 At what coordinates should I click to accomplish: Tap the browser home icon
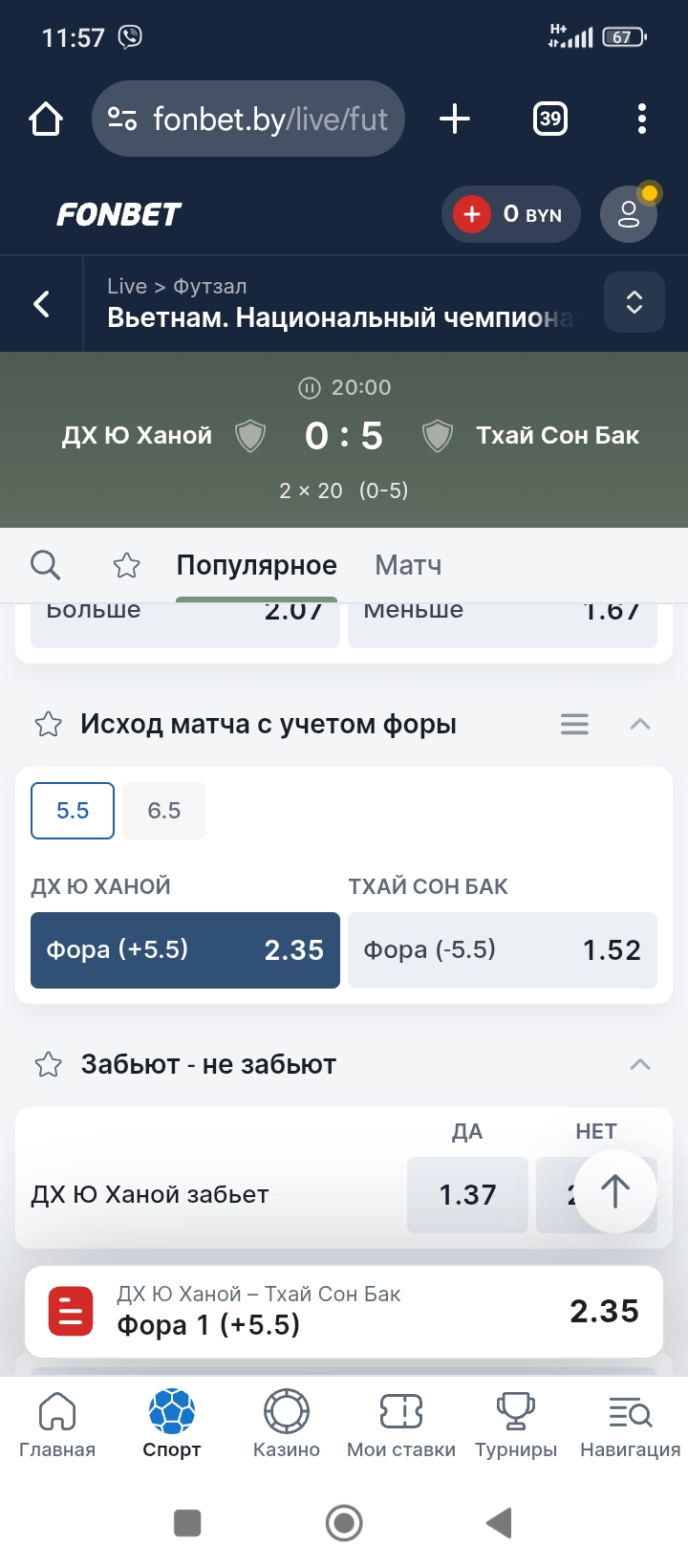[x=45, y=119]
